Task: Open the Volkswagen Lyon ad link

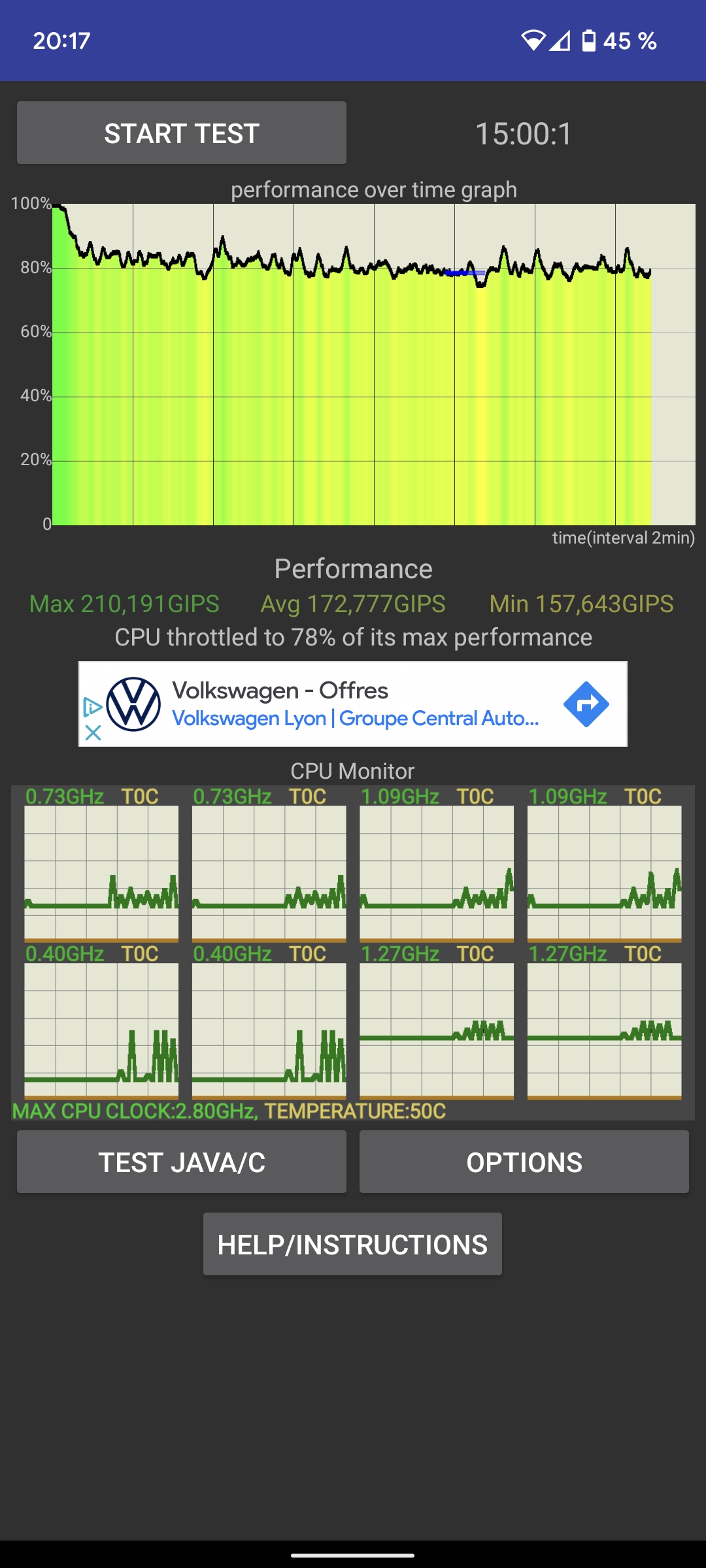Action: 355,718
